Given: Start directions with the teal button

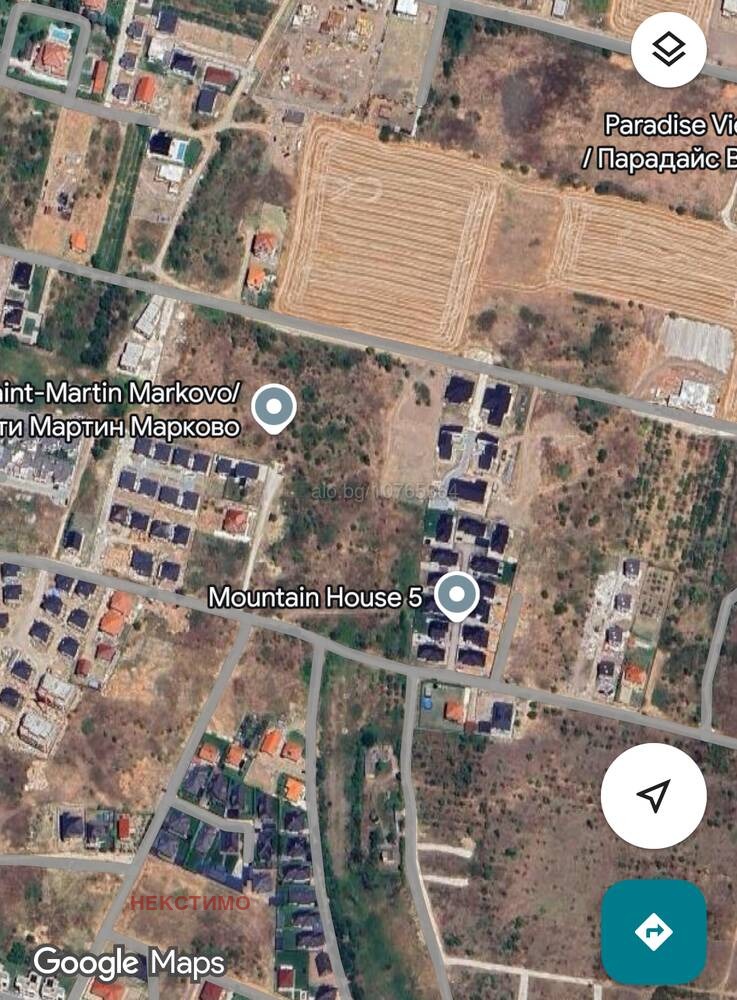Looking at the screenshot, I should [653, 932].
